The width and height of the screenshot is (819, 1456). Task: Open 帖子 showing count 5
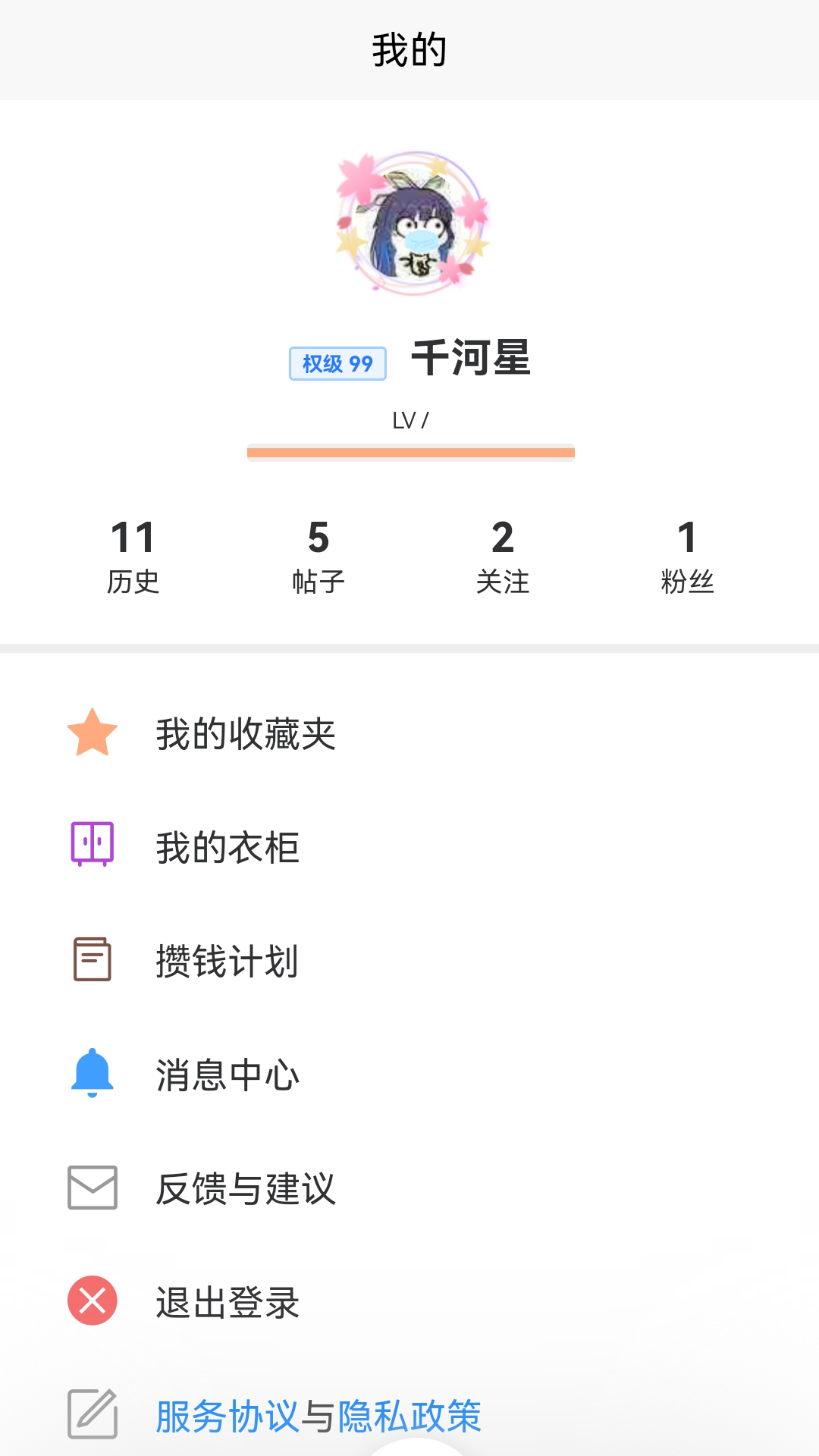pos(317,557)
